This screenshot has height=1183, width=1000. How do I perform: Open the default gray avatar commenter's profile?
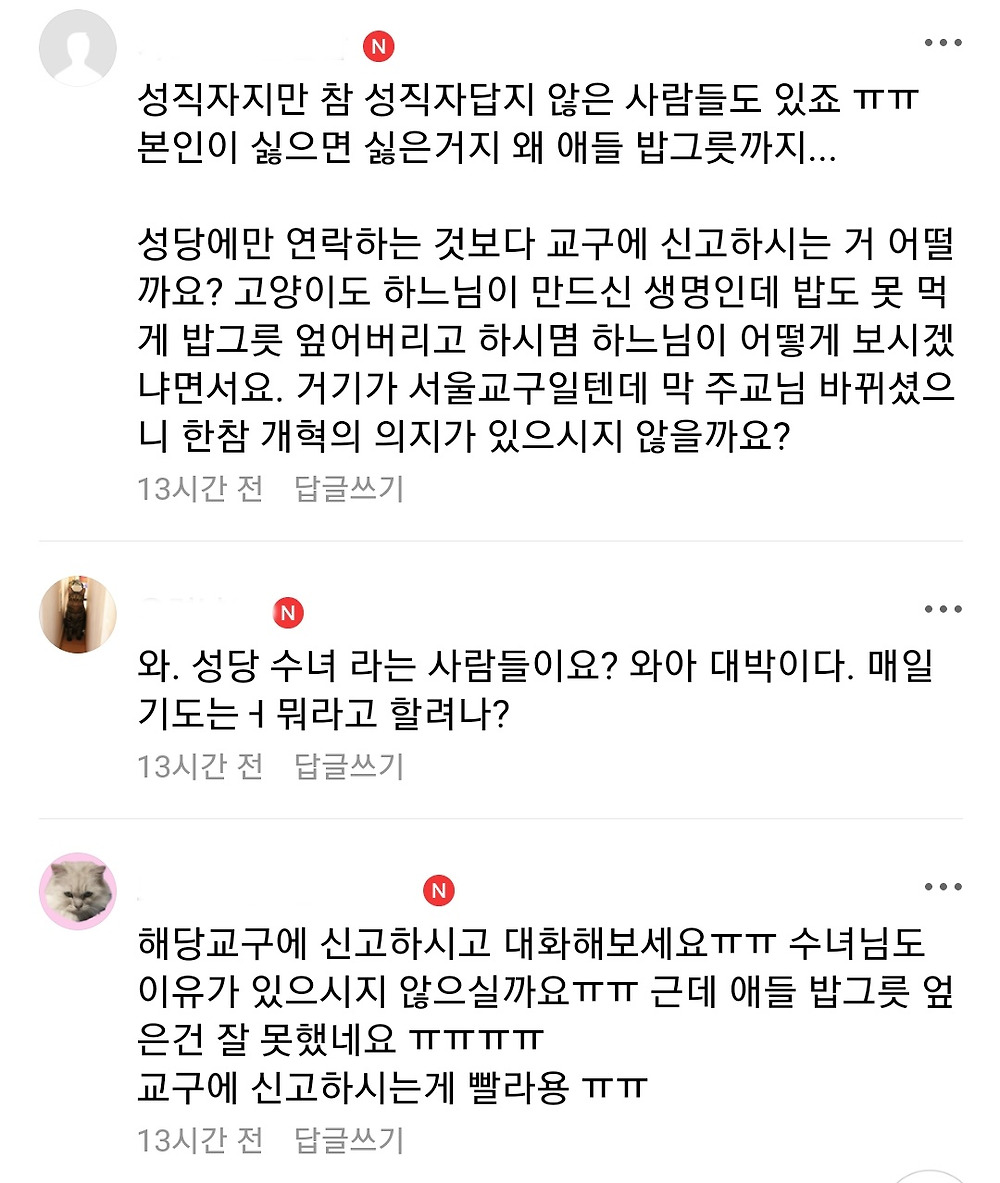point(78,48)
